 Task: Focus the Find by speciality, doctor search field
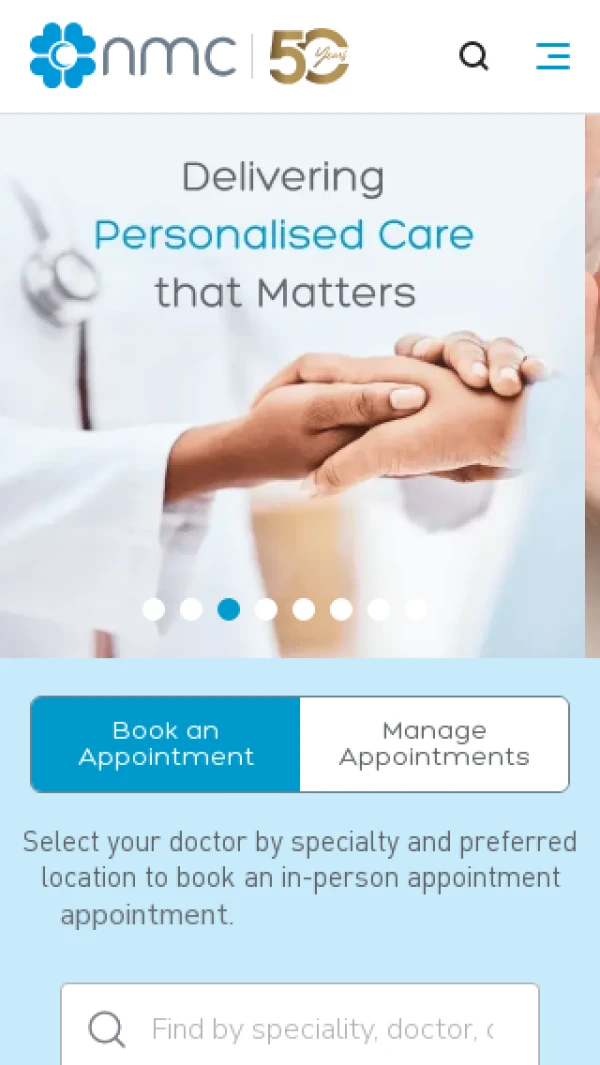click(x=320, y=1029)
